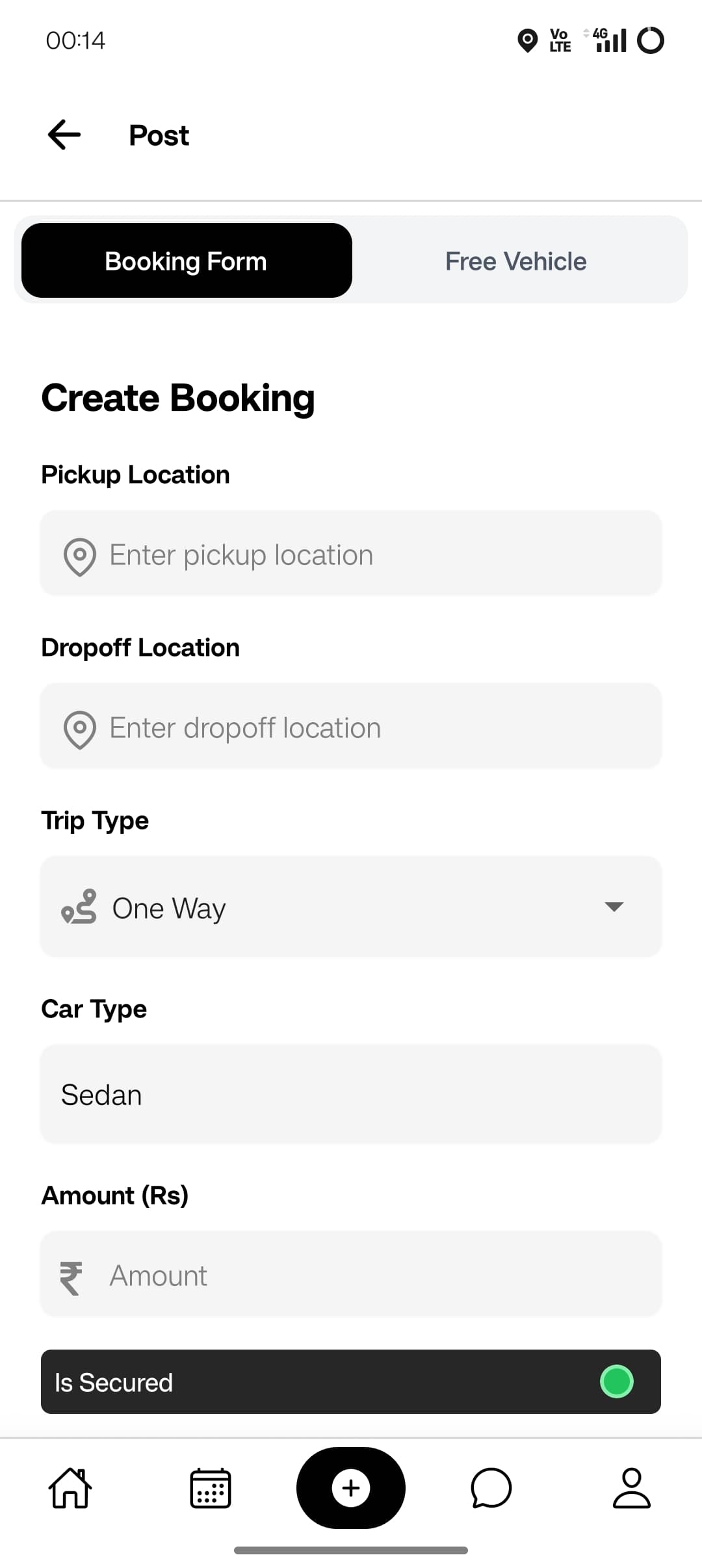This screenshot has height=1568, width=702.
Task: Click the rupee icon in Amount field
Action: [71, 1275]
